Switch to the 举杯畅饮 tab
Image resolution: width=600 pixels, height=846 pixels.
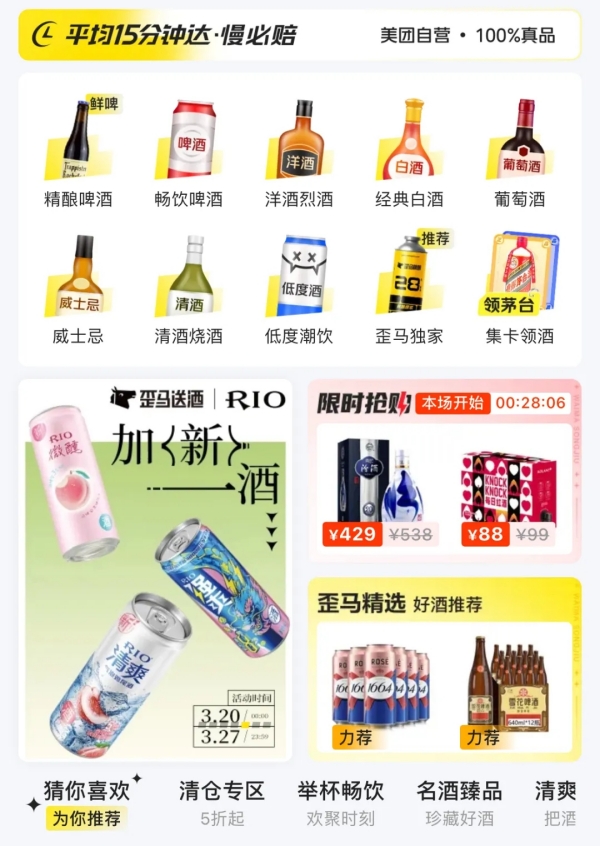[x=340, y=802]
